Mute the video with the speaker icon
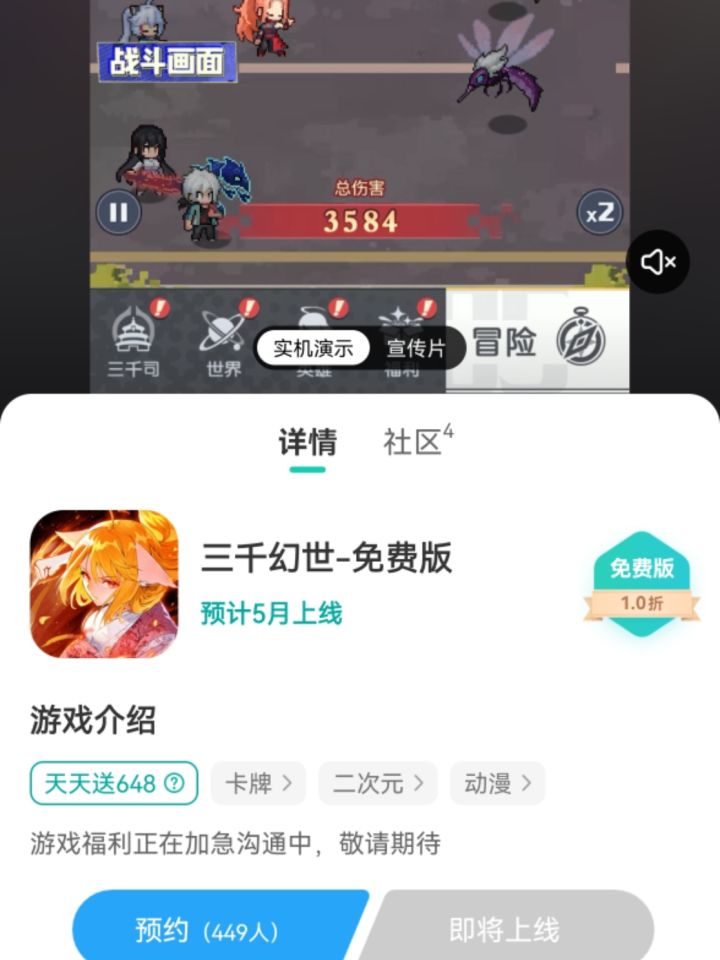720x960 pixels. (657, 261)
